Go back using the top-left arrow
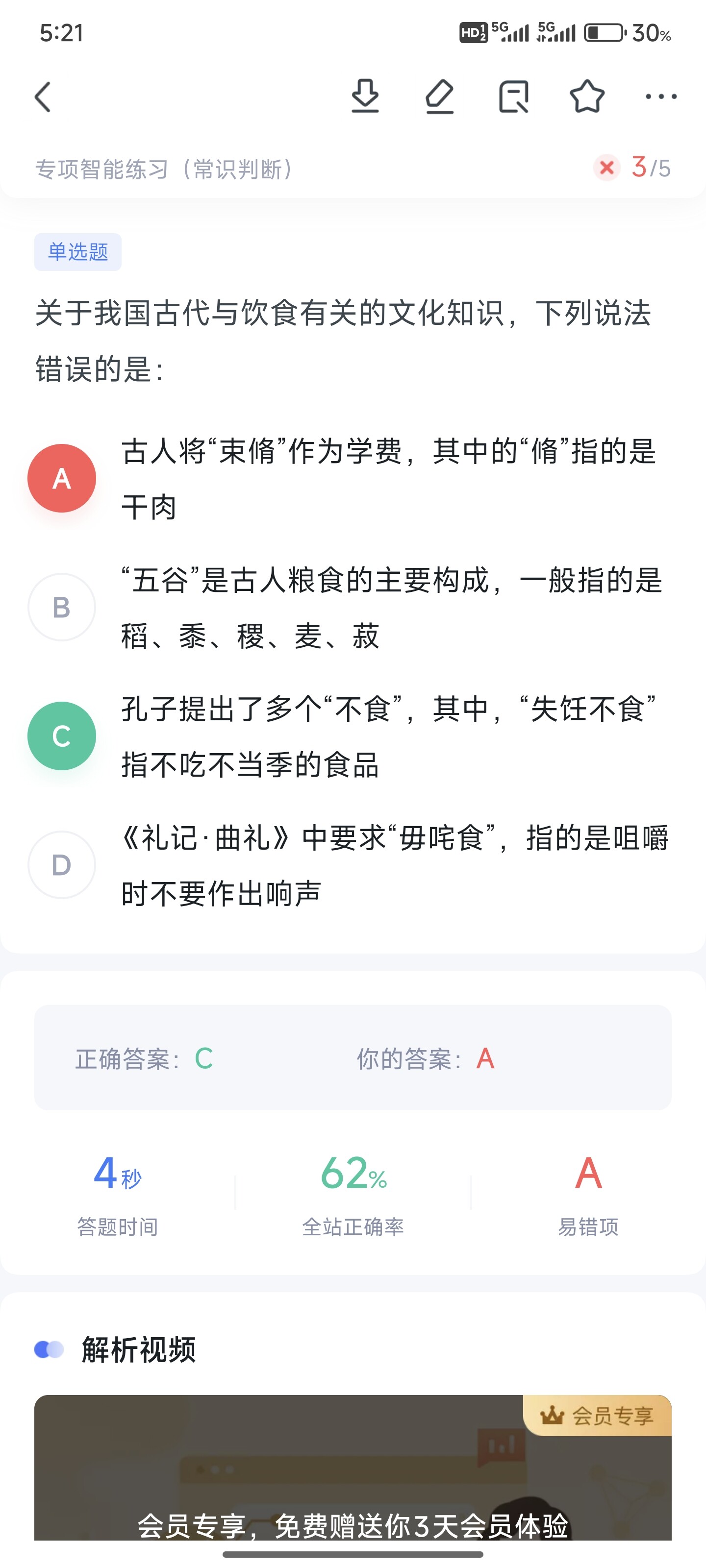Viewport: 706px width, 1568px height. point(43,97)
